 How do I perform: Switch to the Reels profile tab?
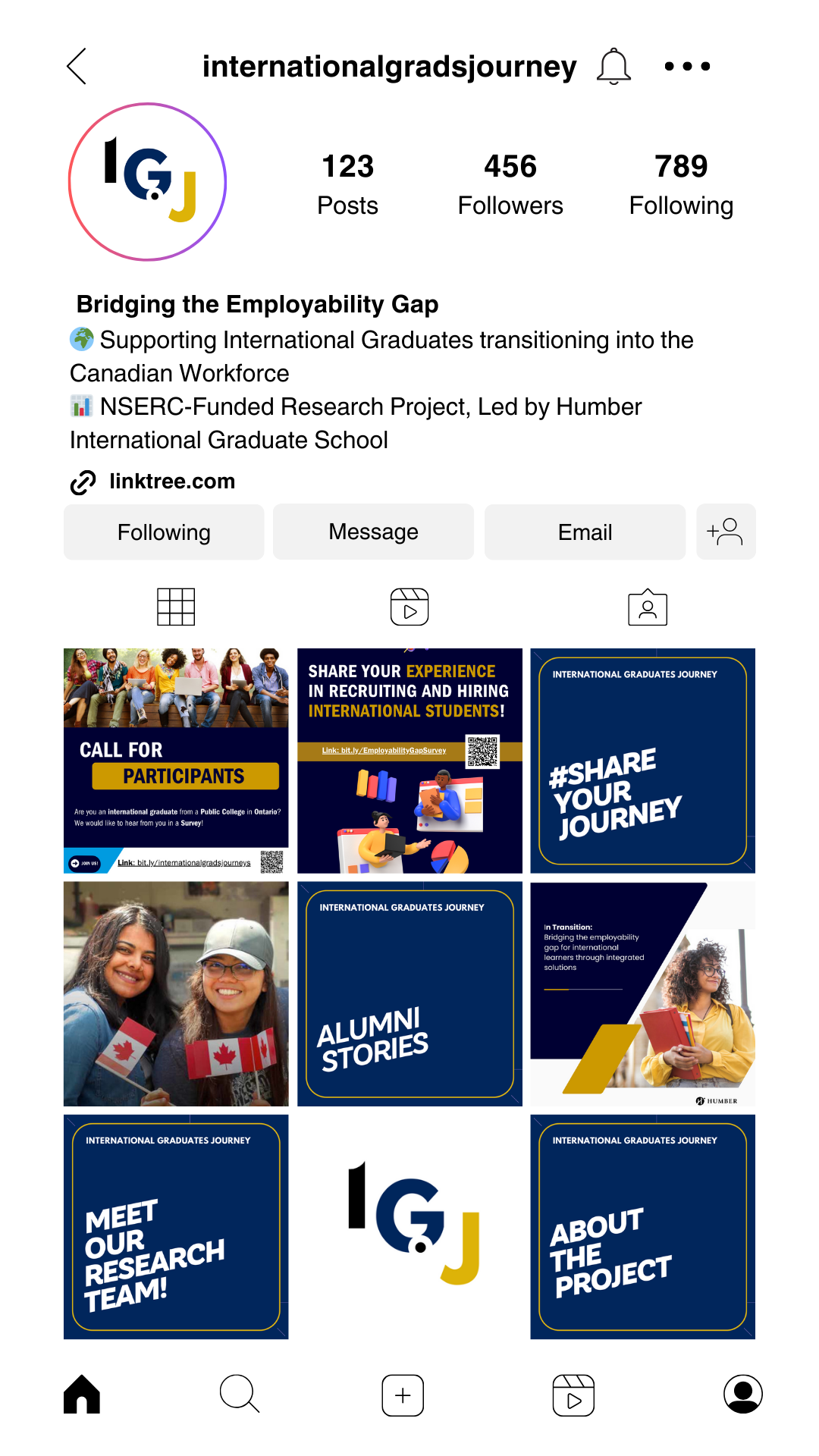click(x=409, y=607)
